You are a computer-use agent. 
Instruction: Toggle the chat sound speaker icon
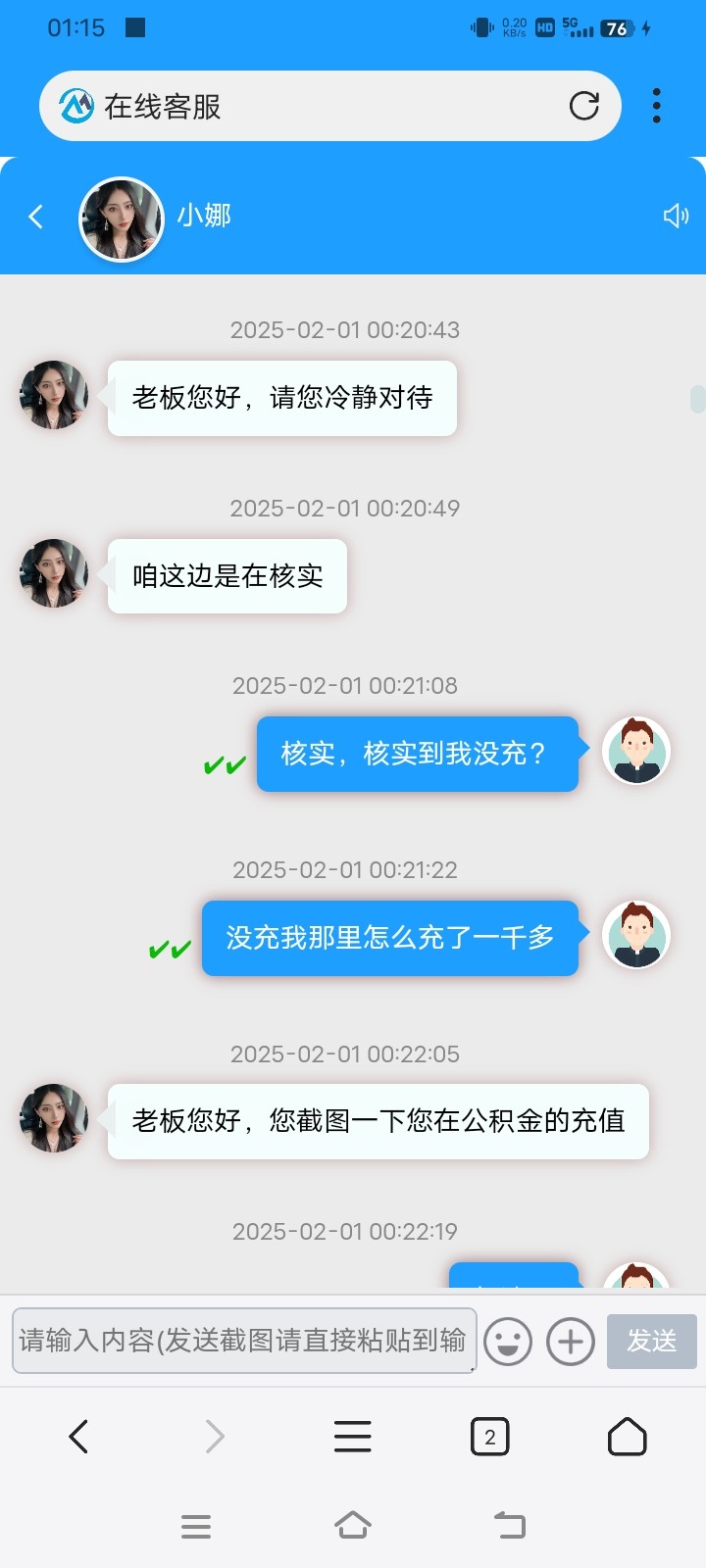pos(676,216)
